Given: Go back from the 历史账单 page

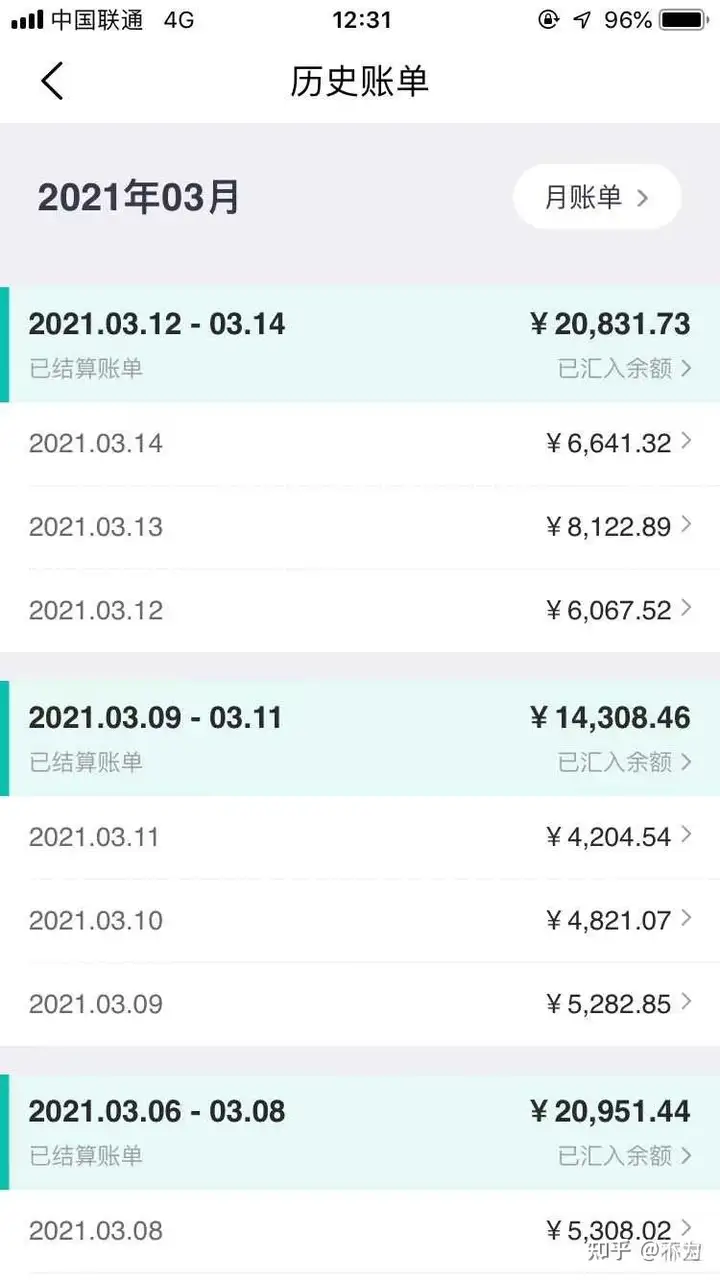Looking at the screenshot, I should 52,81.
